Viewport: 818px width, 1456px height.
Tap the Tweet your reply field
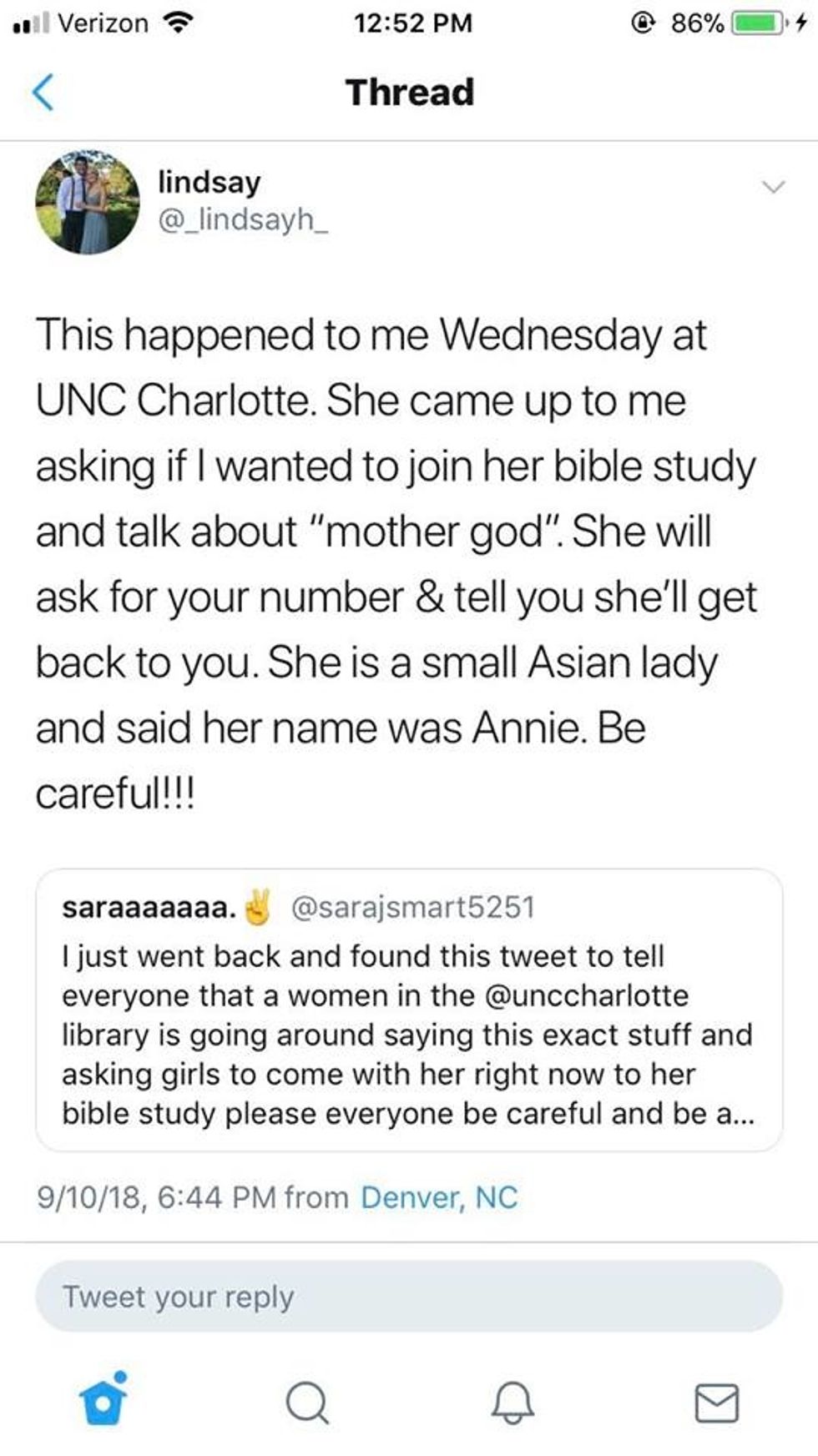coord(409,1297)
